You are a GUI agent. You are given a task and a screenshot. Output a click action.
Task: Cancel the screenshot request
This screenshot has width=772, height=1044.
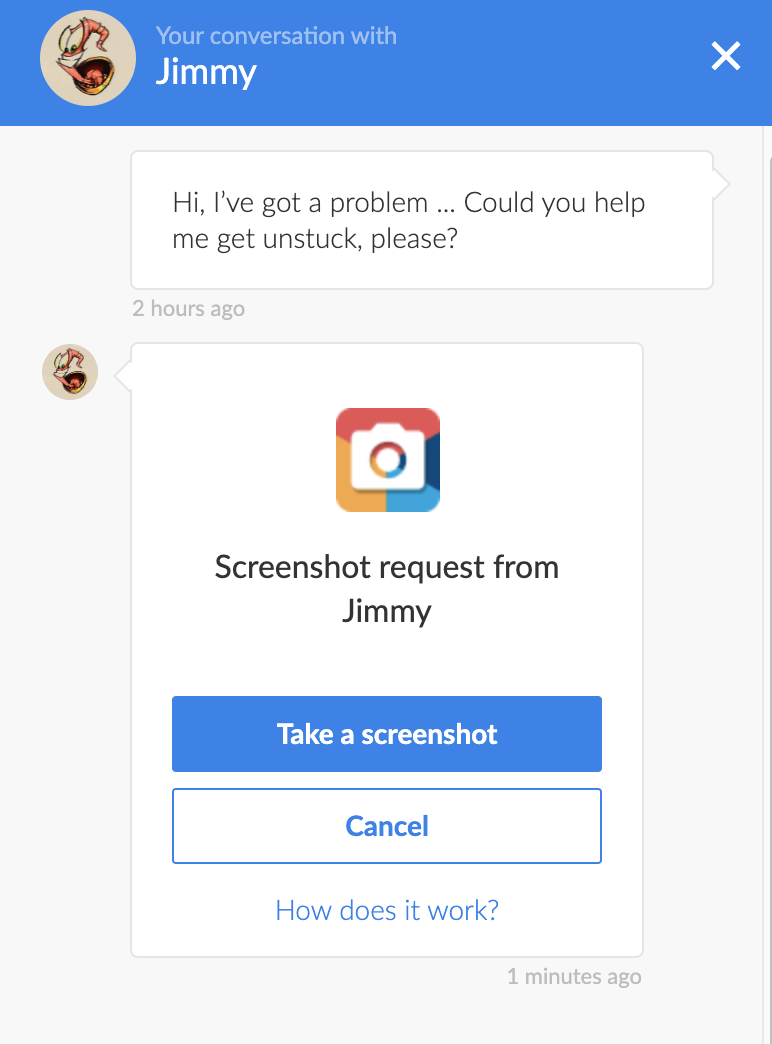pos(387,826)
